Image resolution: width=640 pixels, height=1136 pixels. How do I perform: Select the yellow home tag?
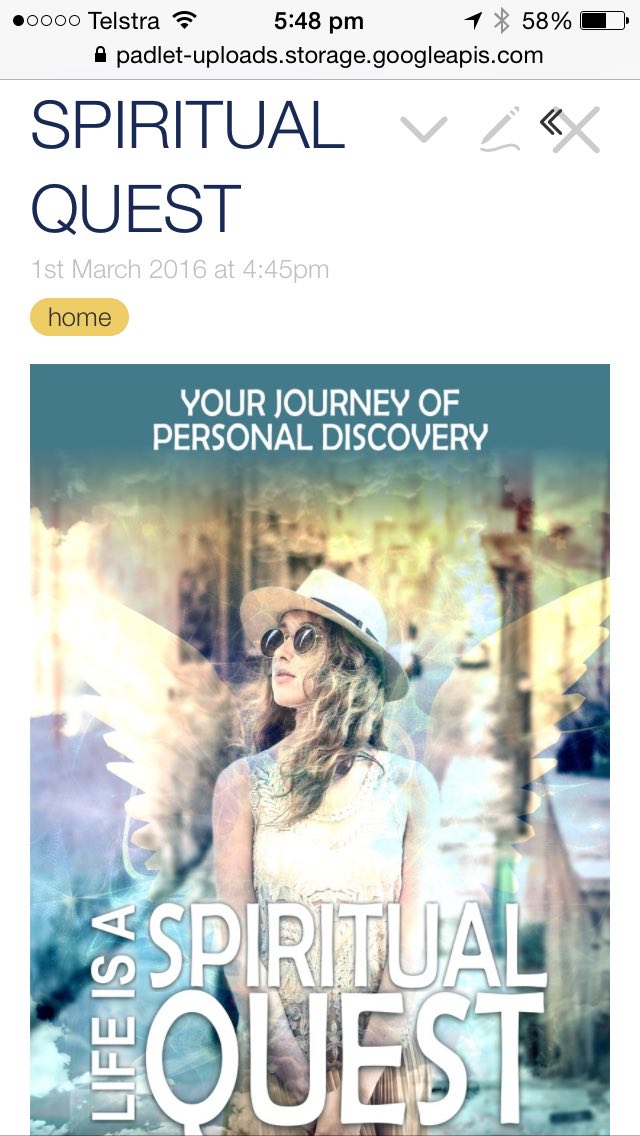pos(80,317)
